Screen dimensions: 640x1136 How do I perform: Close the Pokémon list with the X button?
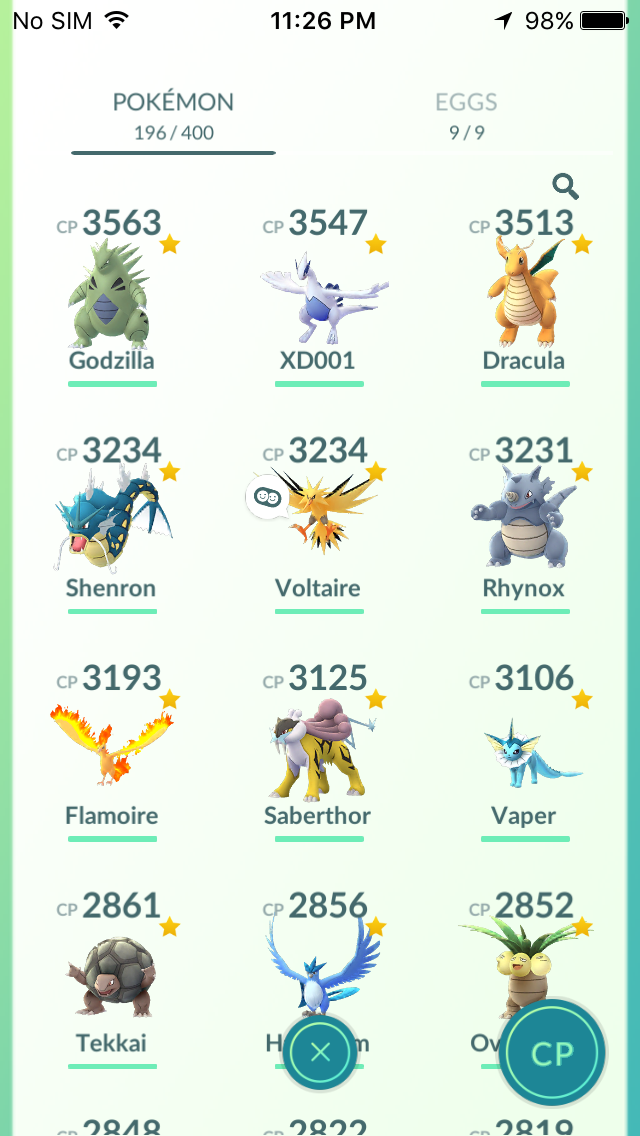(x=320, y=1052)
